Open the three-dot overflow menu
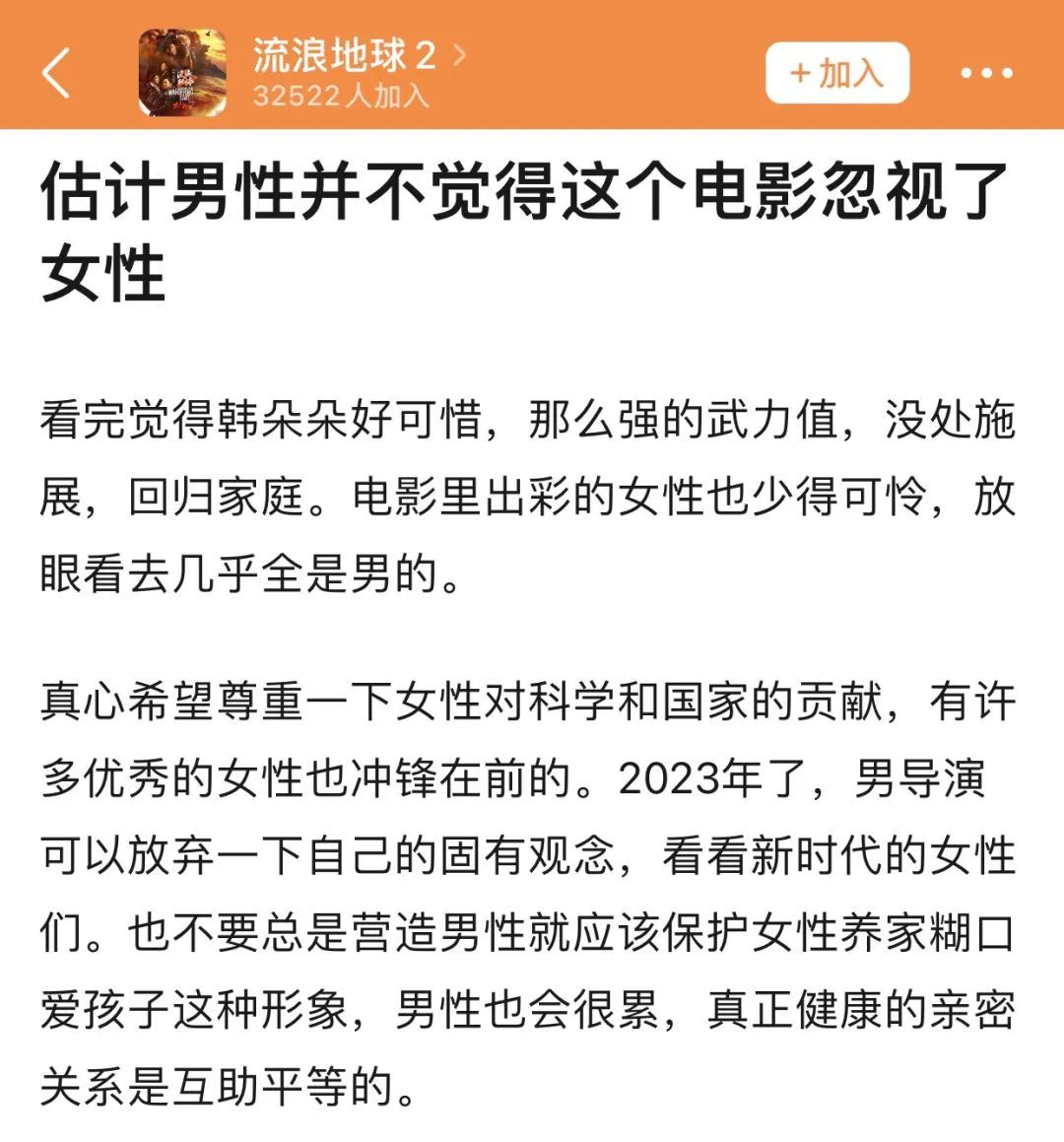 pyautogui.click(x=985, y=73)
